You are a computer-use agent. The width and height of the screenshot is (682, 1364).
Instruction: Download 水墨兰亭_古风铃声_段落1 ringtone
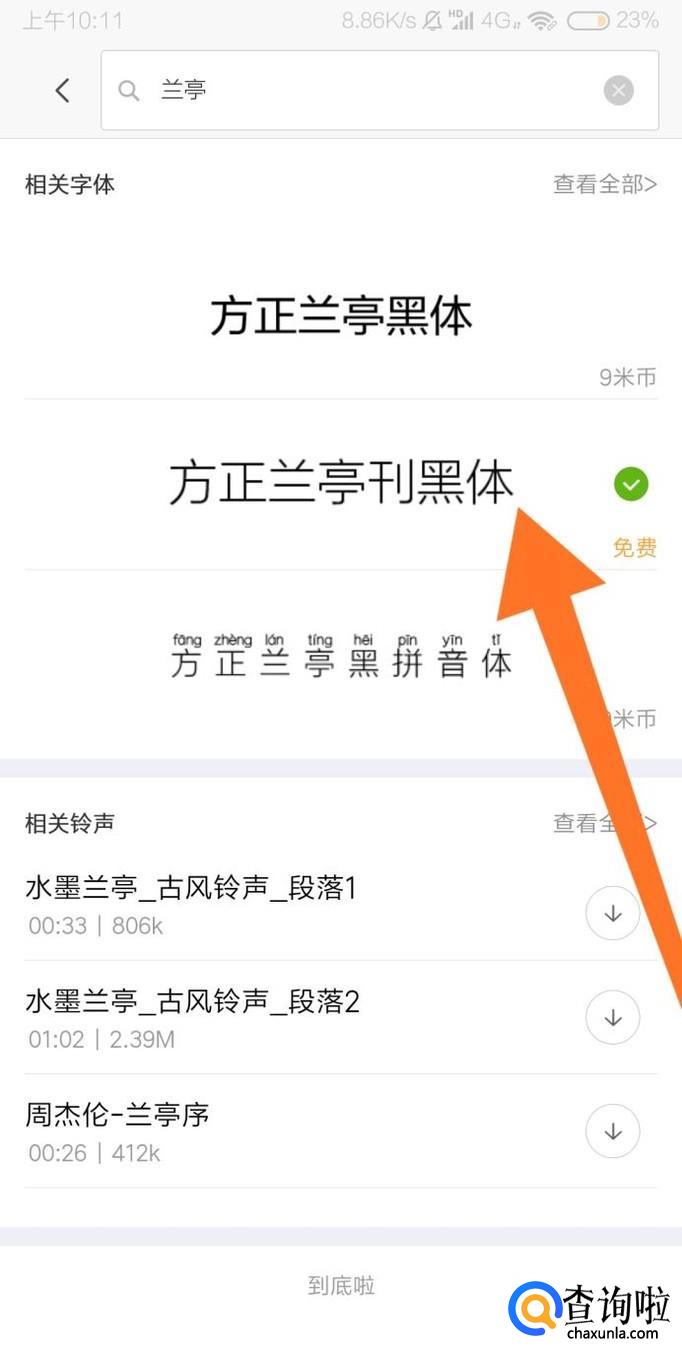coord(612,913)
